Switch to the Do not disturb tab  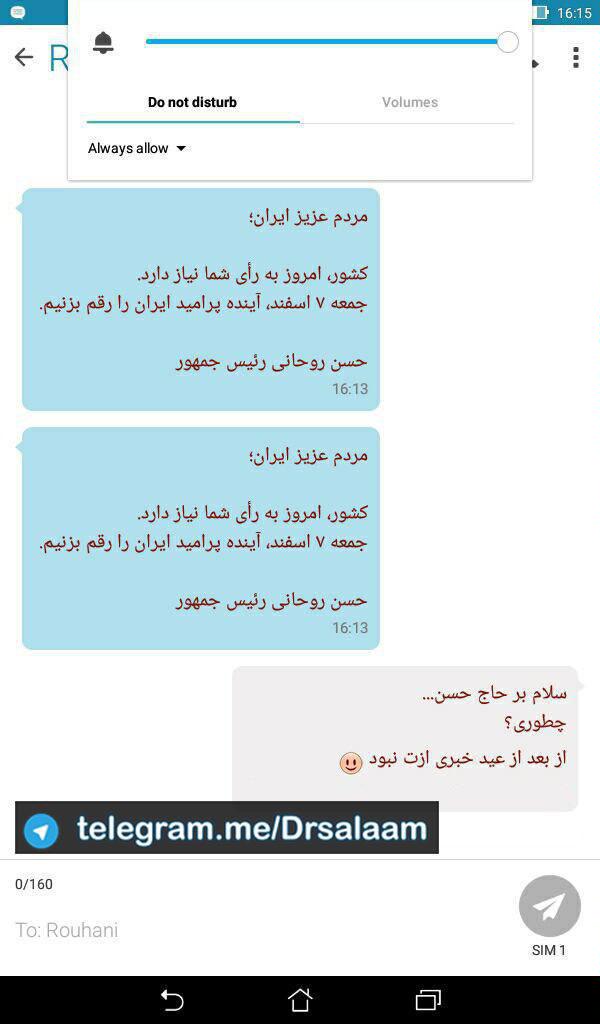192,102
